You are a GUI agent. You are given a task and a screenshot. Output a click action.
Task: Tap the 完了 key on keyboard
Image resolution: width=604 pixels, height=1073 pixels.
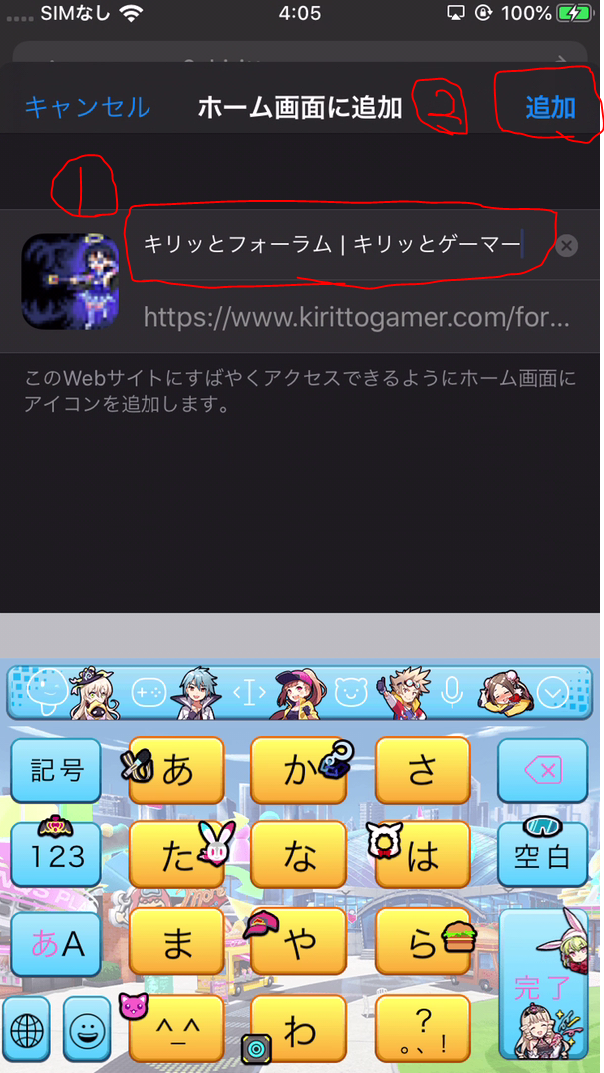(x=543, y=985)
